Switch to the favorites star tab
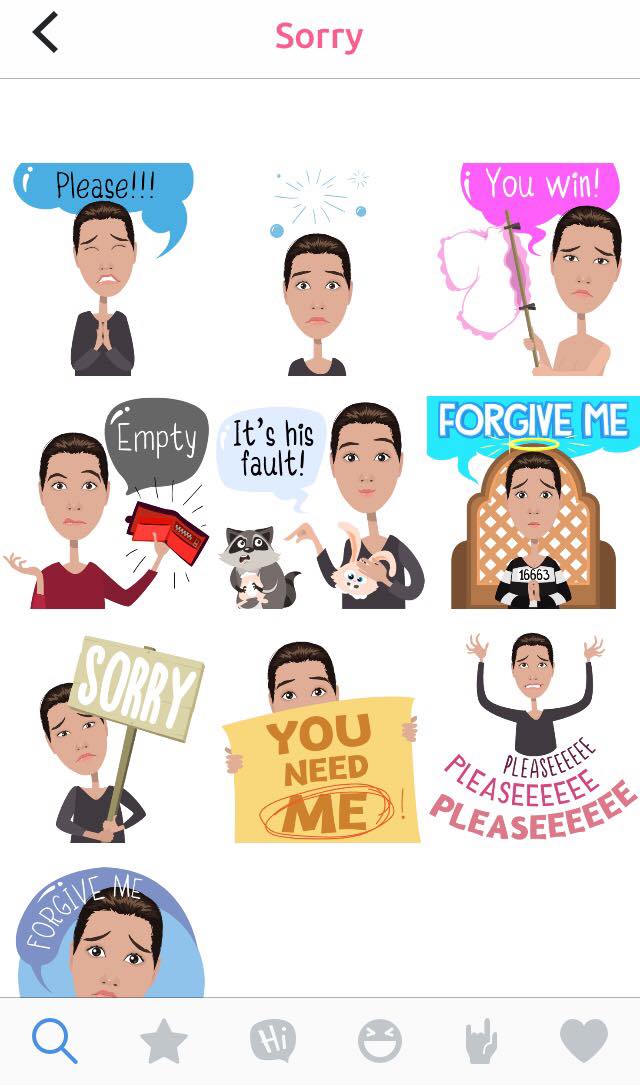Viewport: 640px width, 1085px height. pyautogui.click(x=164, y=1042)
